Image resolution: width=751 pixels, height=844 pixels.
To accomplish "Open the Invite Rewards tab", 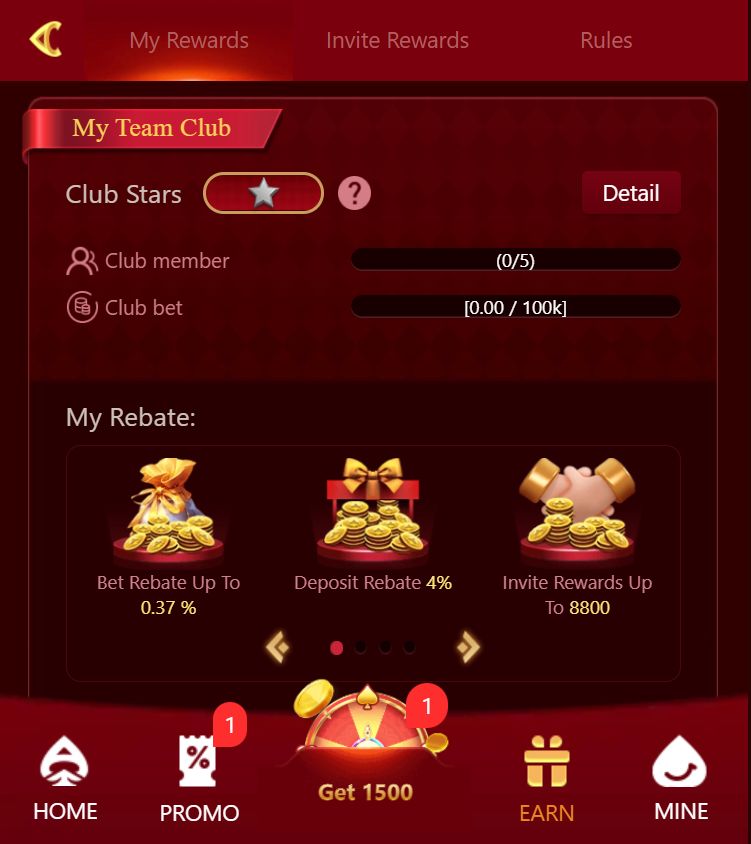I will pyautogui.click(x=397, y=40).
